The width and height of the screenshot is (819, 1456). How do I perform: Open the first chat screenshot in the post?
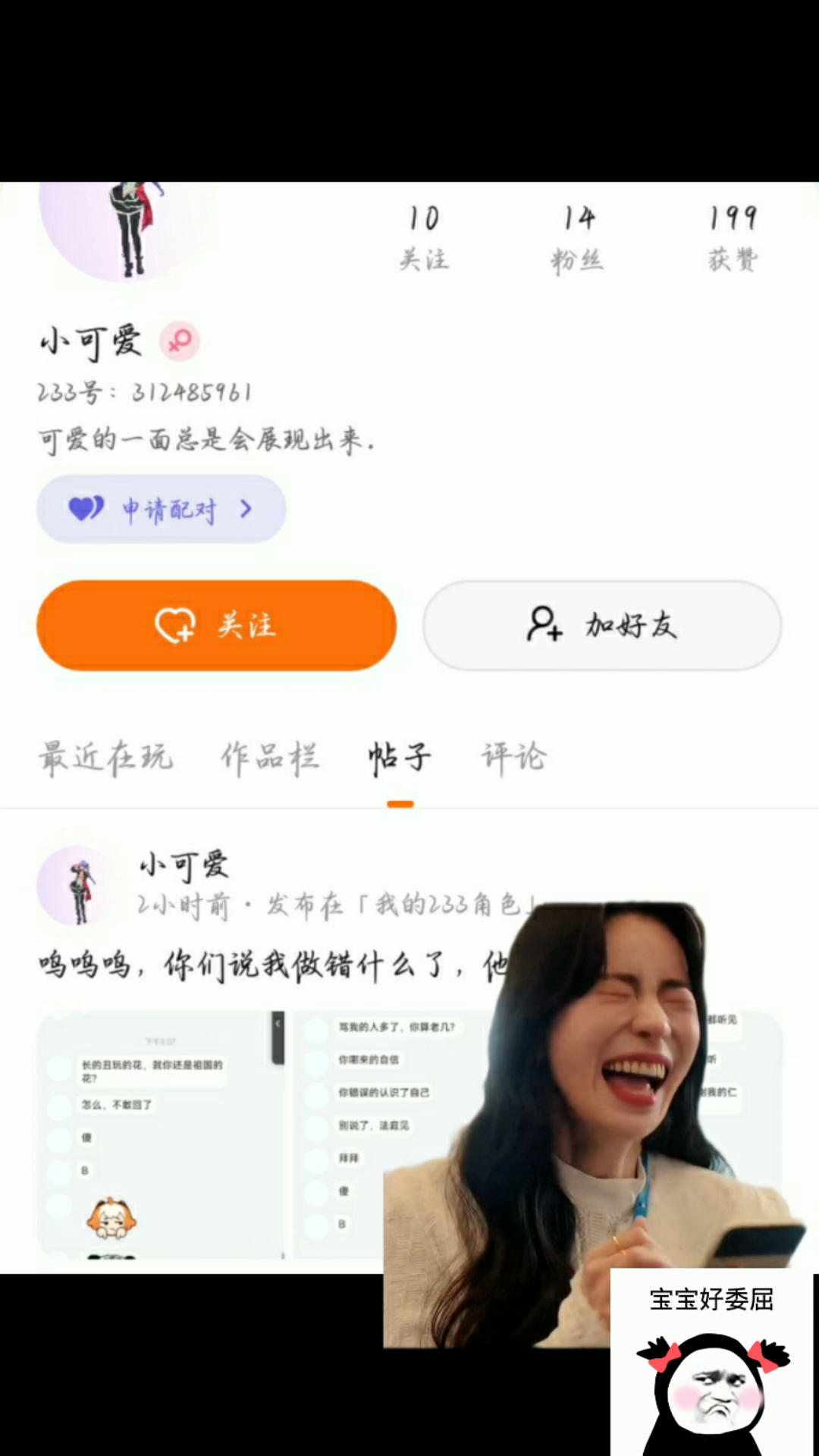(161, 1134)
